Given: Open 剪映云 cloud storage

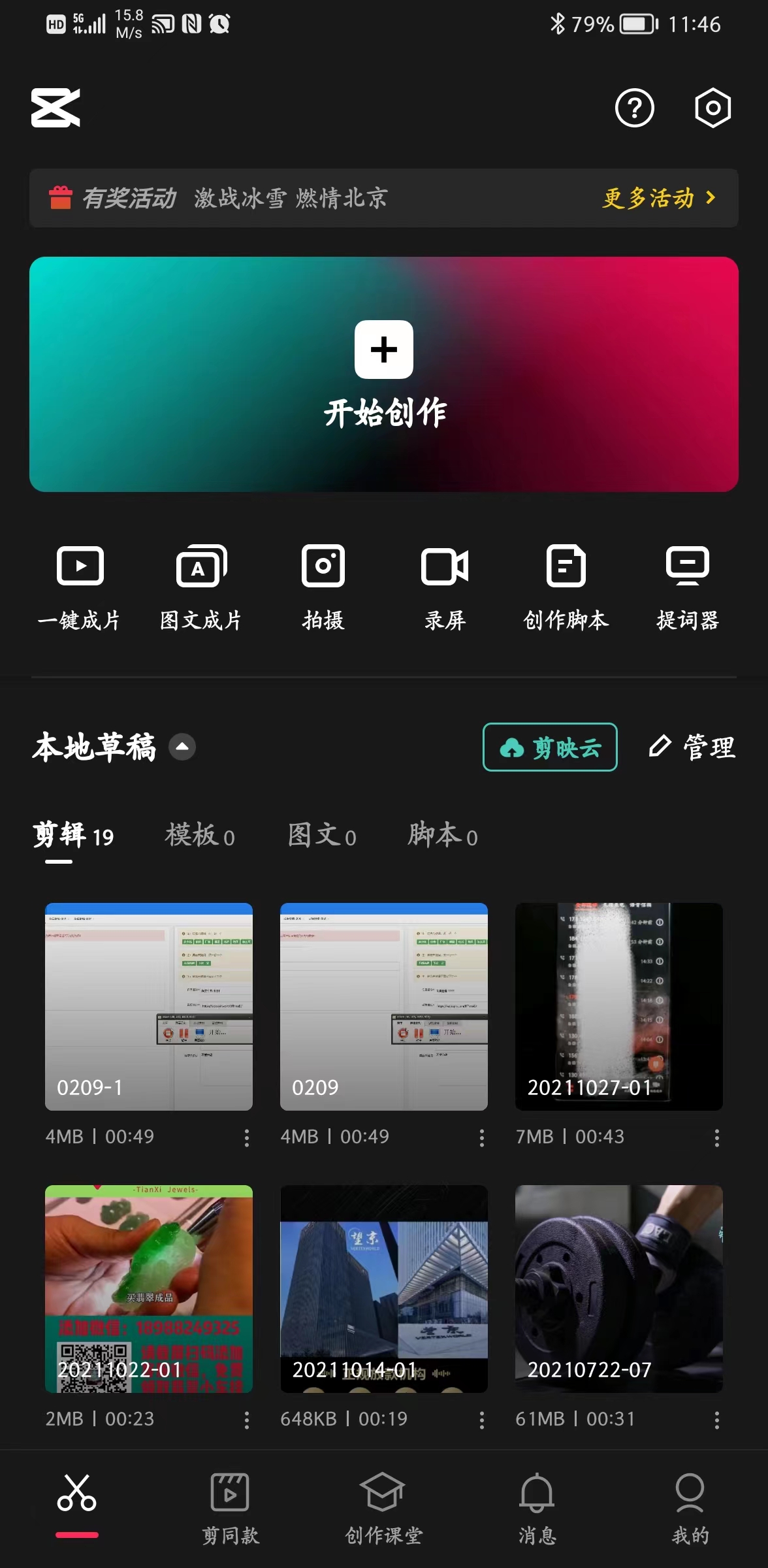Looking at the screenshot, I should pyautogui.click(x=549, y=747).
